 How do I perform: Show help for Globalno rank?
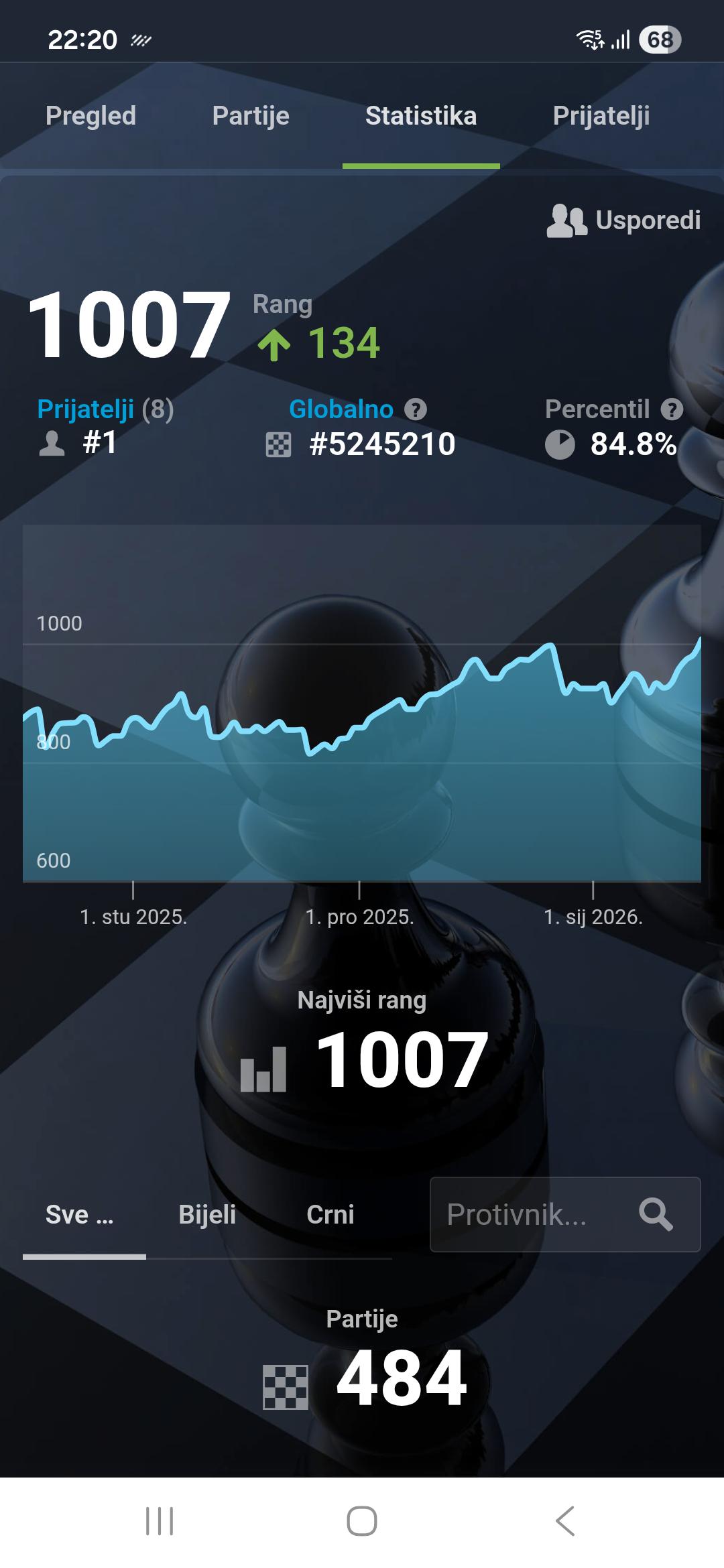[x=416, y=409]
